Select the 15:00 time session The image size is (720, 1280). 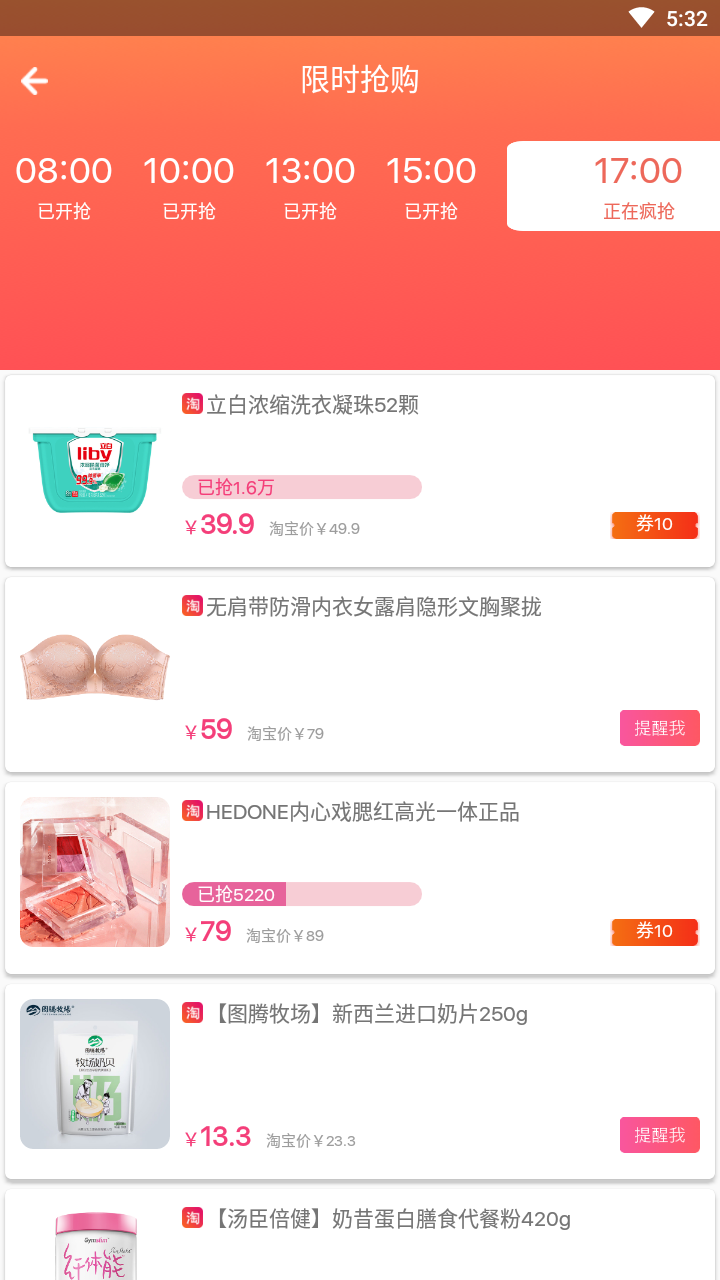431,185
